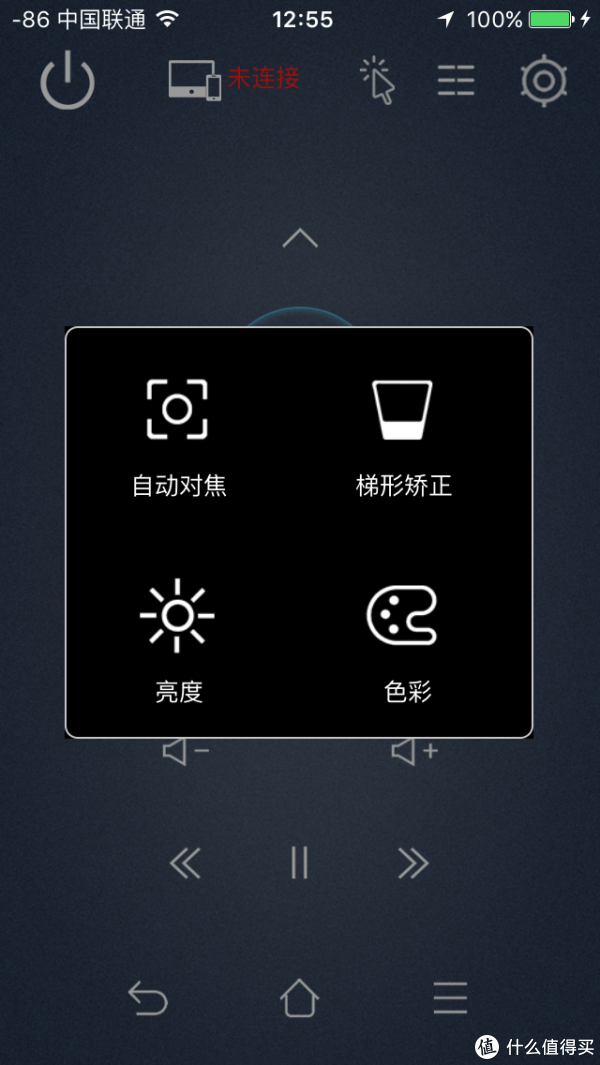Open the grid list icon
This screenshot has height=1065, width=600.
tap(456, 81)
